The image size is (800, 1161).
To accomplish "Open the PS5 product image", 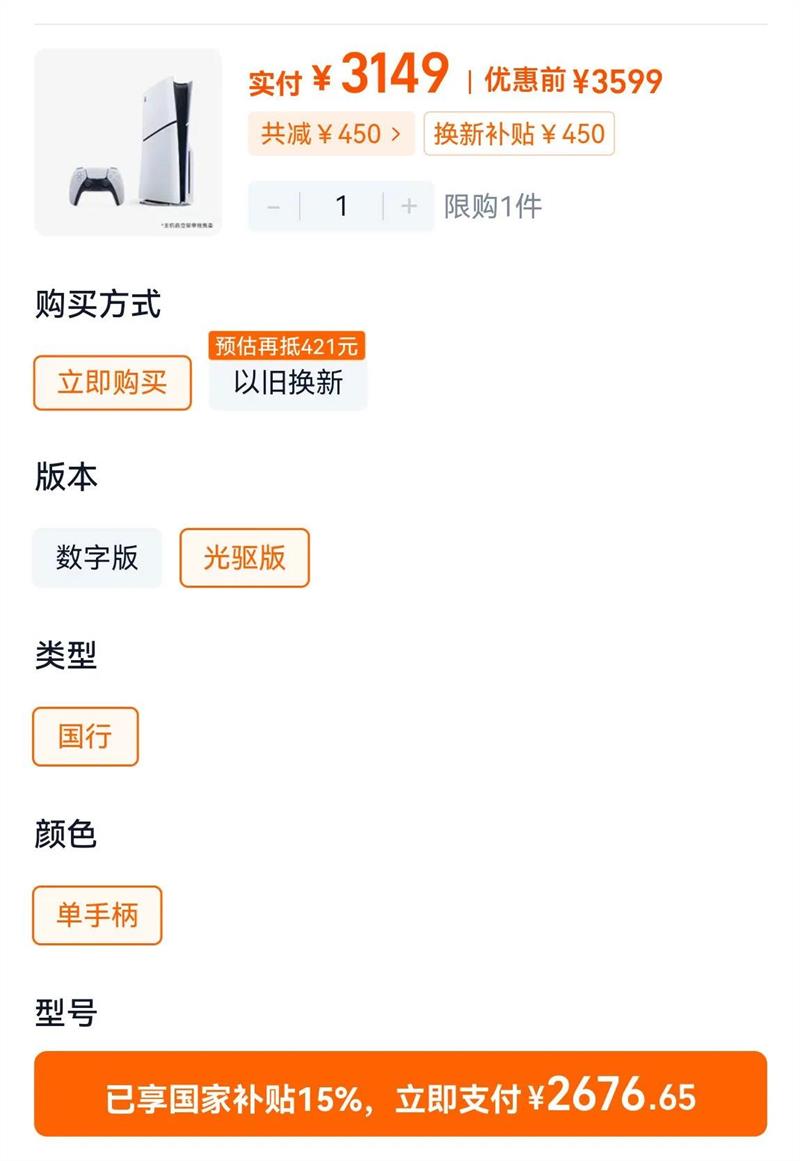I will pyautogui.click(x=128, y=142).
